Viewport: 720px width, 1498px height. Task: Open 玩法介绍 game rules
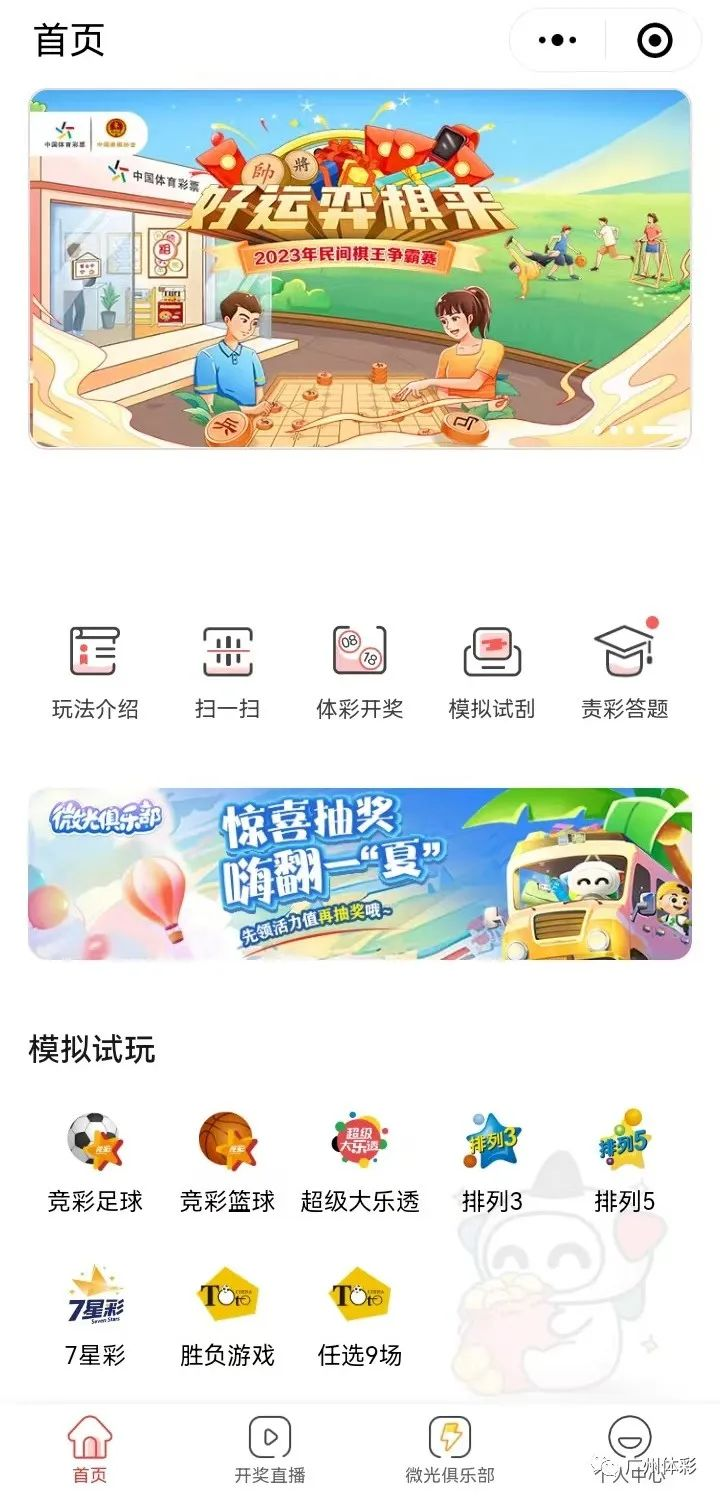coord(95,672)
